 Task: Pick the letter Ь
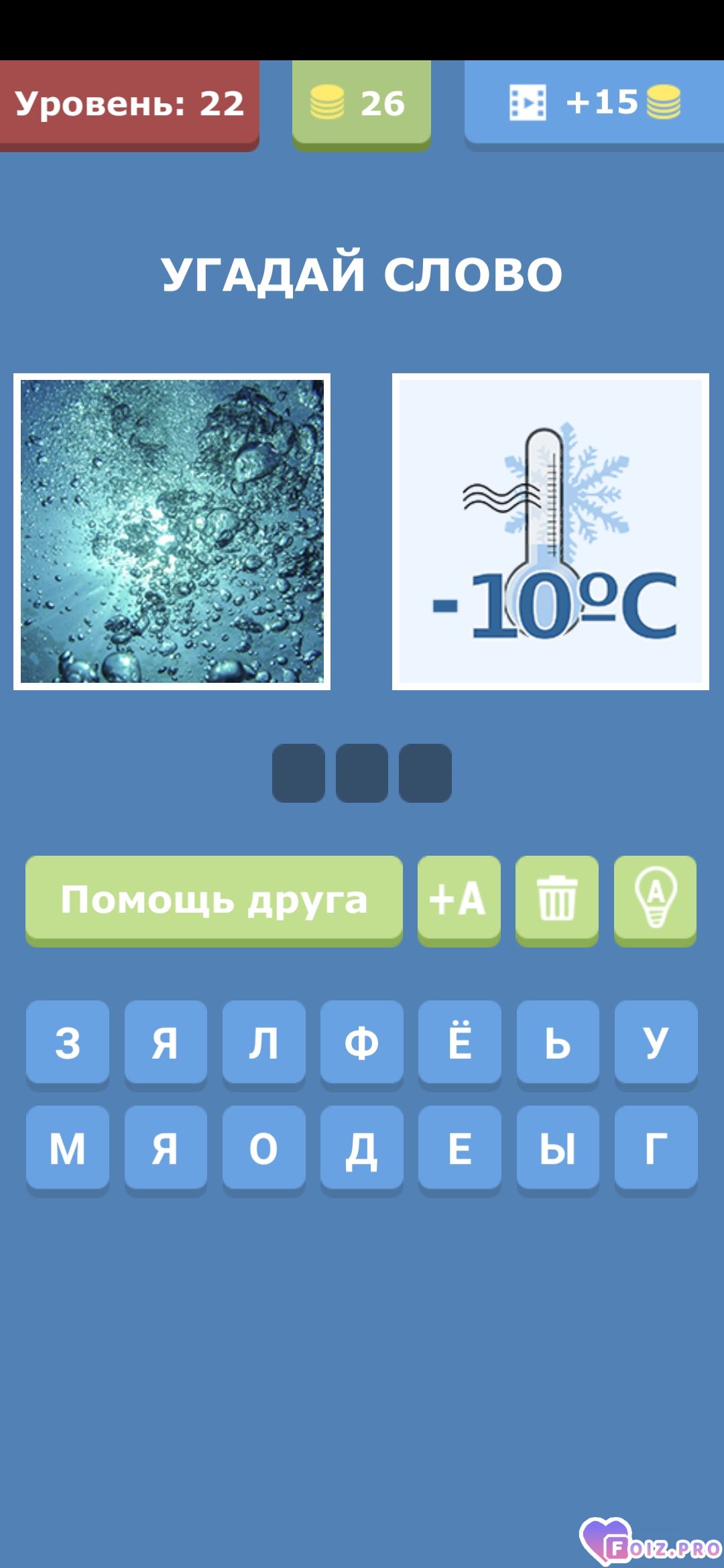(558, 1043)
